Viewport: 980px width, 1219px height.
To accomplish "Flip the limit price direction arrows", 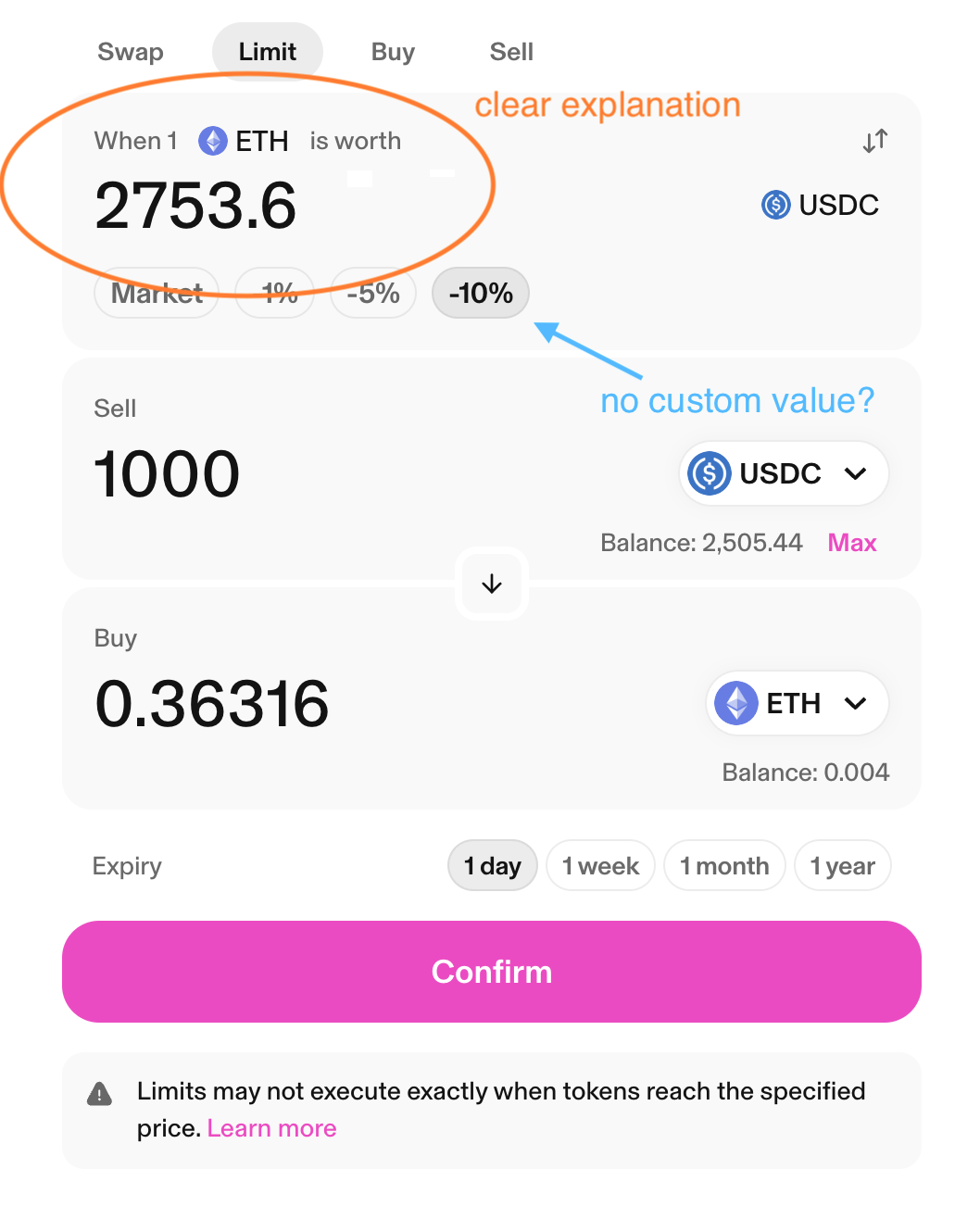I will point(874,141).
